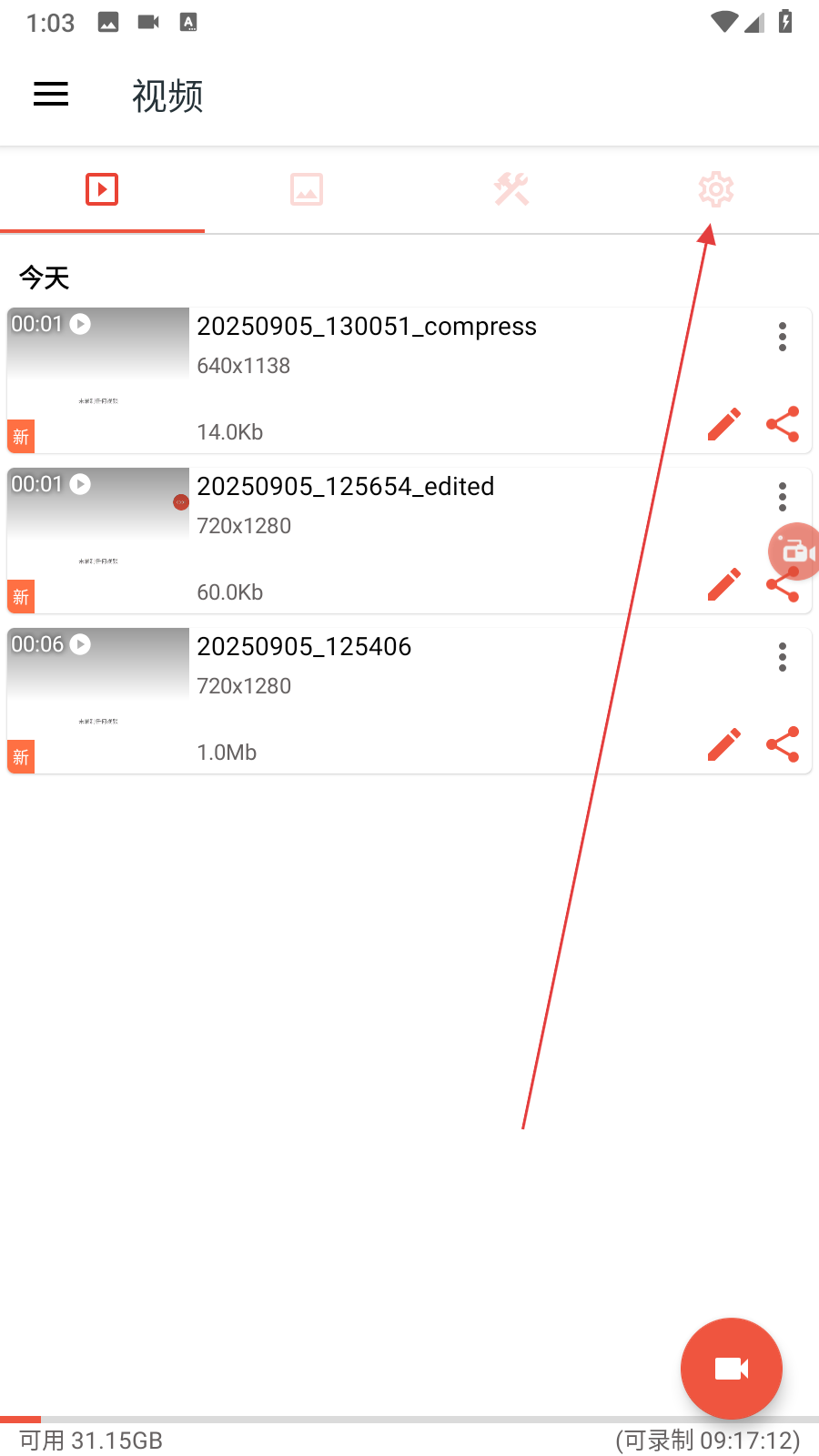Edit the 20250905_125654_edited video
Image resolution: width=819 pixels, height=1456 pixels.
tap(724, 584)
